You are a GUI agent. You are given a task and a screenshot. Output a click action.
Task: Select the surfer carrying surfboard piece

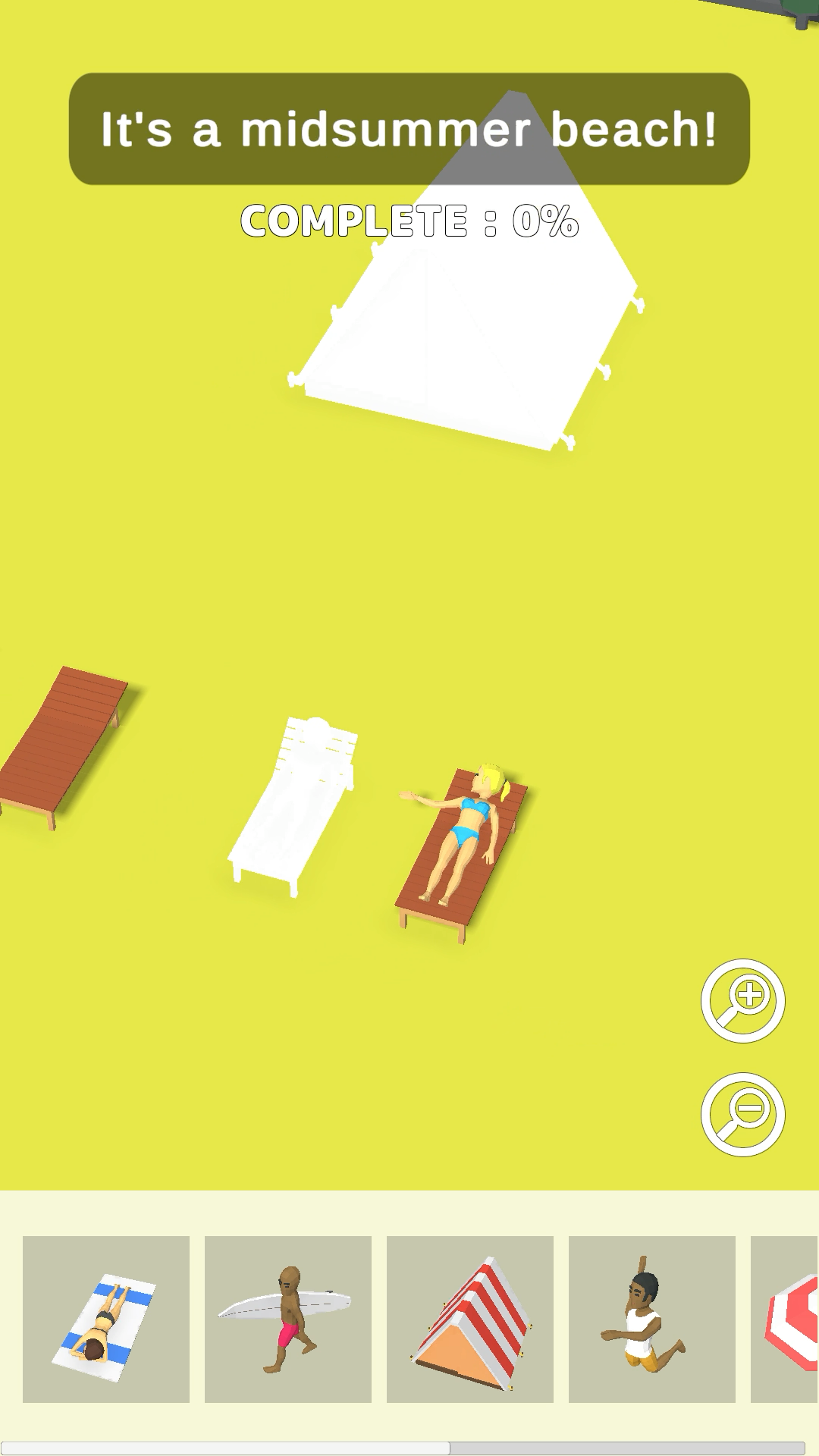(288, 1319)
